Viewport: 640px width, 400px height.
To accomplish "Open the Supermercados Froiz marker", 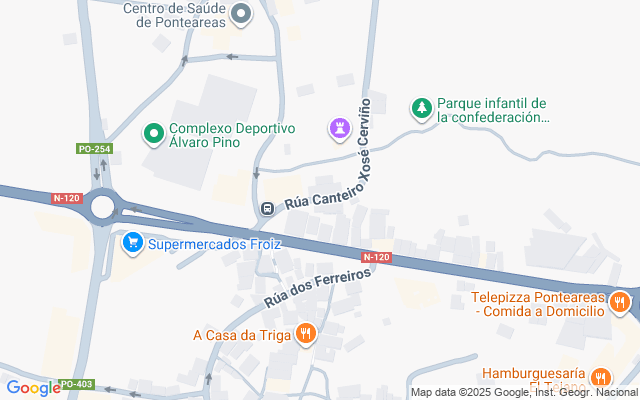I will coord(132,243).
